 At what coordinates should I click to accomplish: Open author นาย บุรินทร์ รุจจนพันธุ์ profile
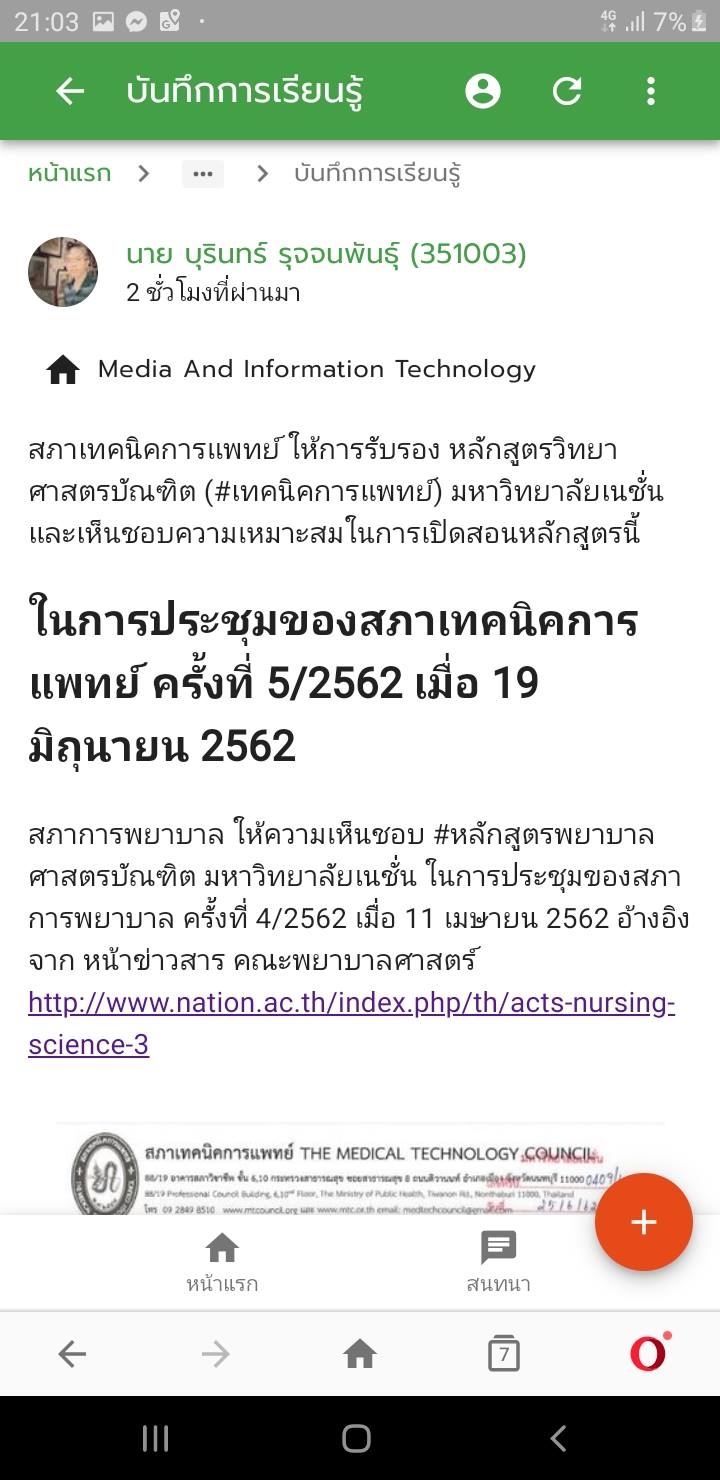(326, 254)
